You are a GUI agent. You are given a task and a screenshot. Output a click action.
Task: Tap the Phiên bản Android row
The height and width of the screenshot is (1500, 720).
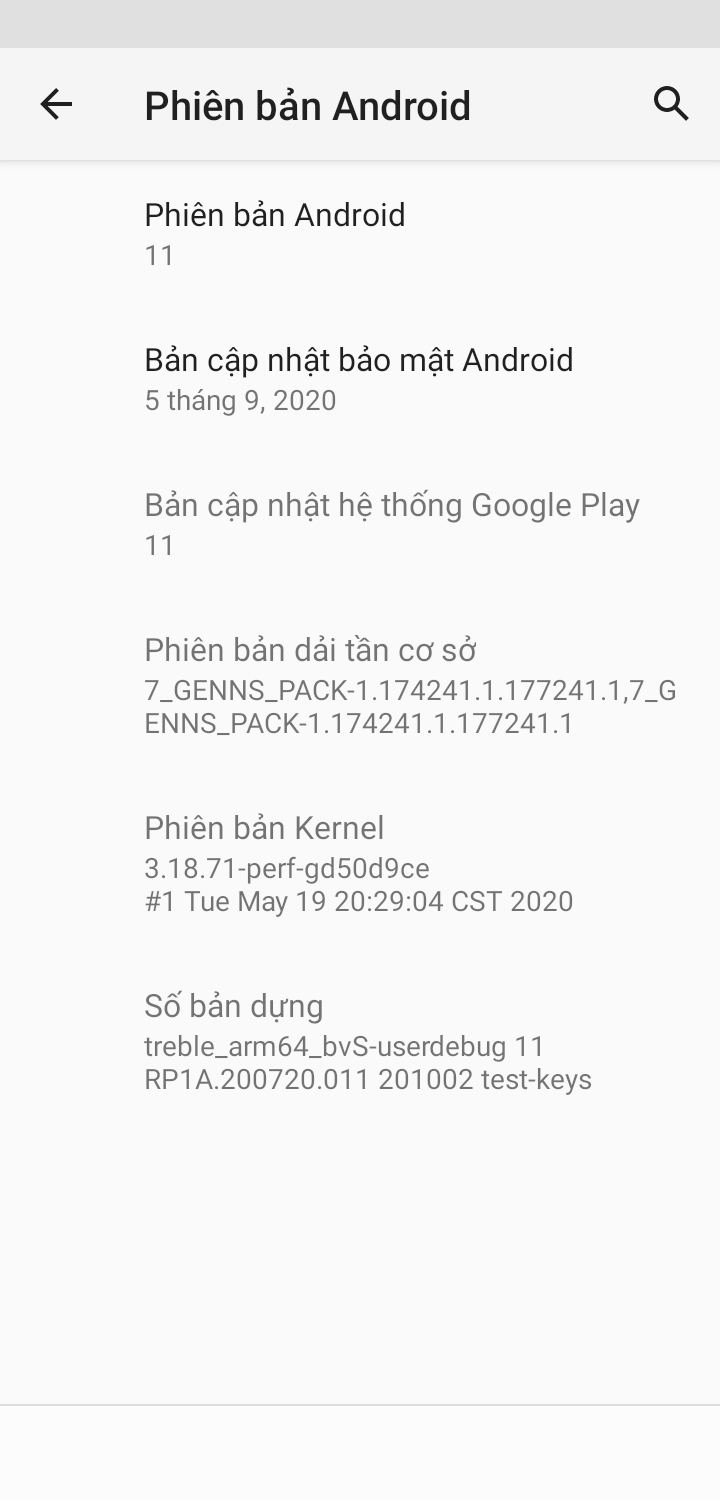point(360,234)
